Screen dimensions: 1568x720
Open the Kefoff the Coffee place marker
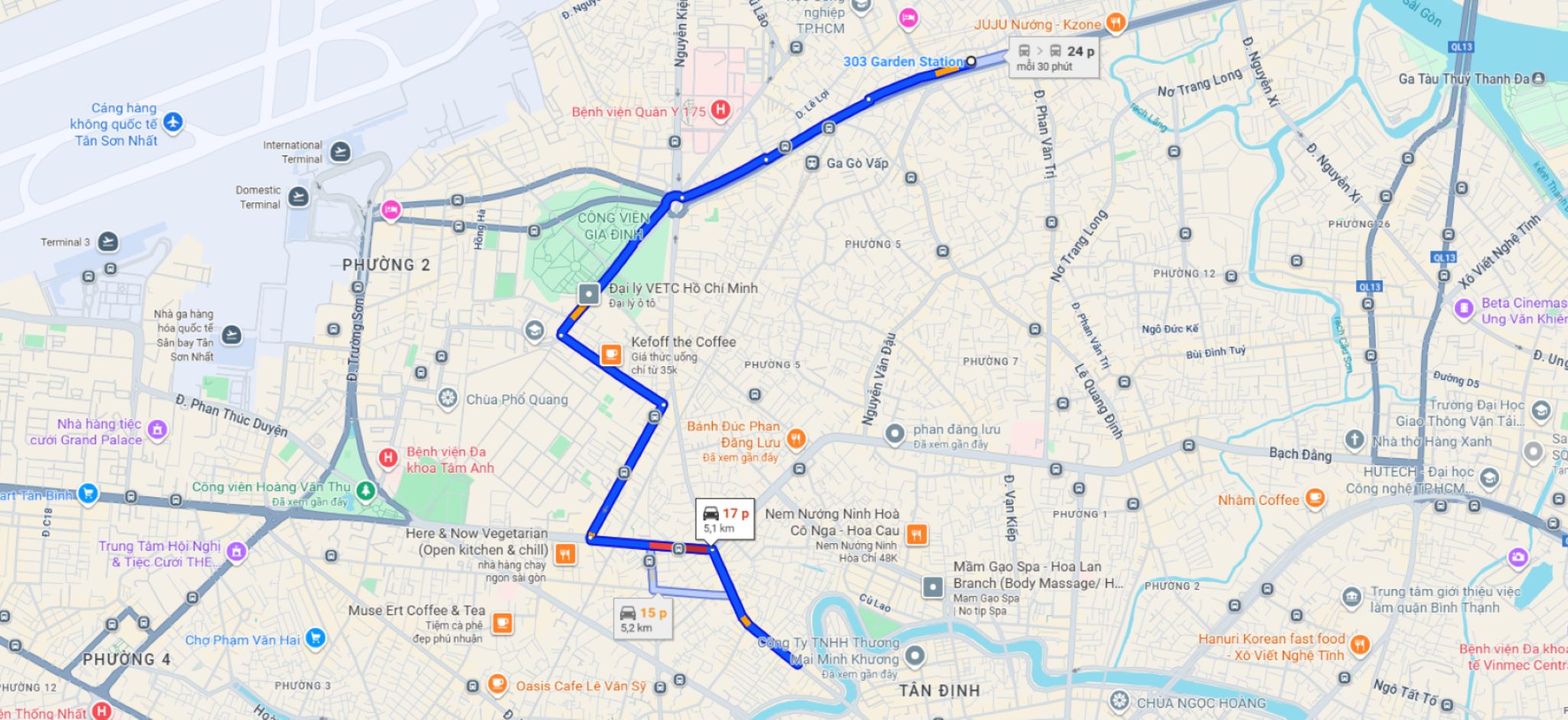click(x=611, y=355)
